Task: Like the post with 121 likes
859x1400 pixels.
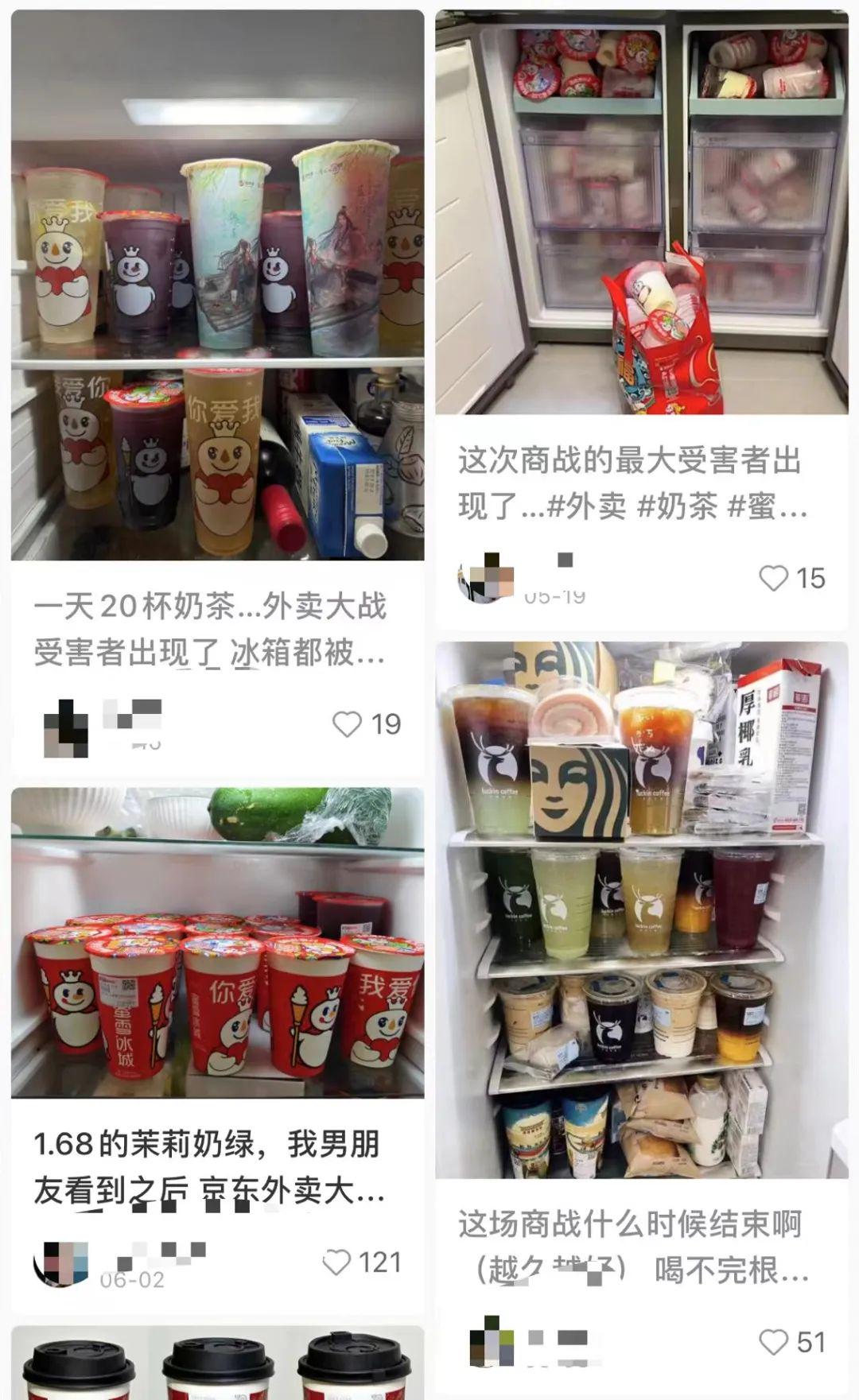Action: 336,1262
